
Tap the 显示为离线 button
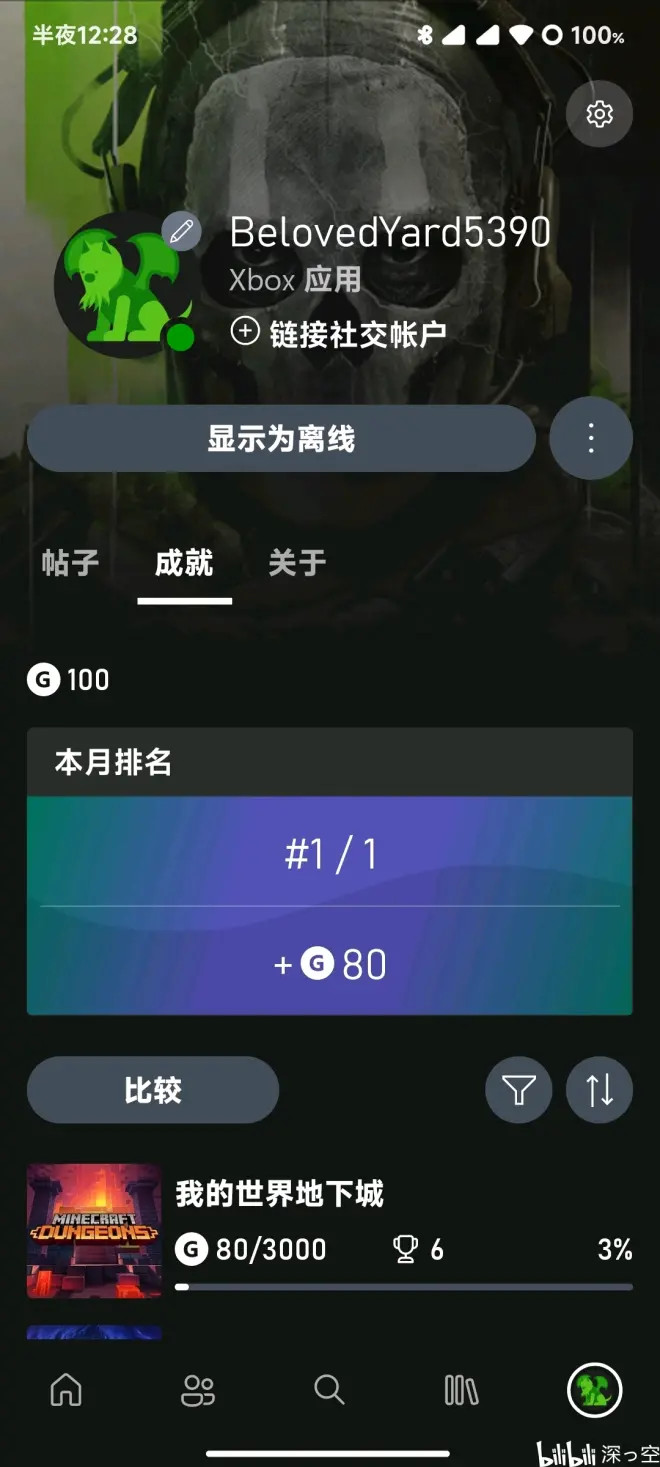pyautogui.click(x=281, y=439)
